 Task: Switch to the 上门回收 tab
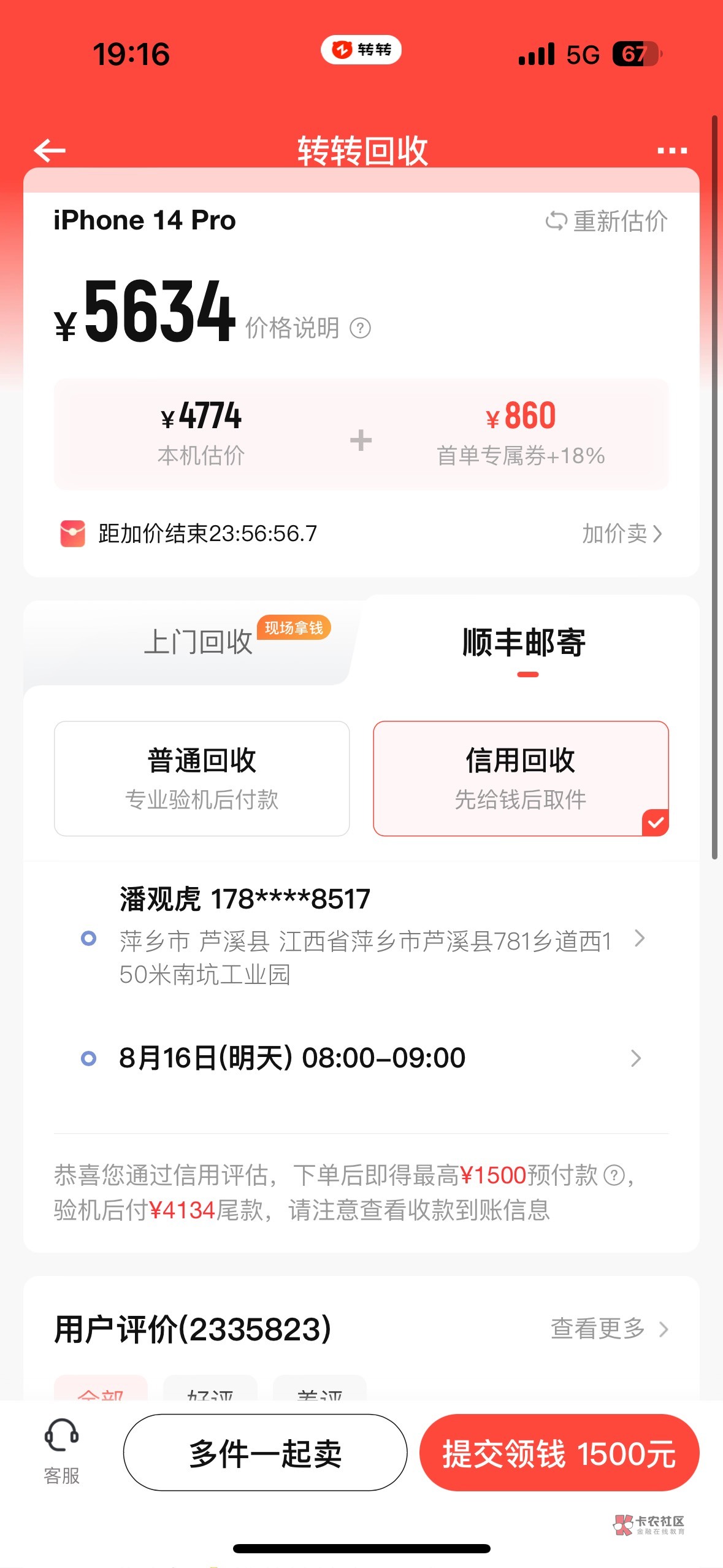198,642
